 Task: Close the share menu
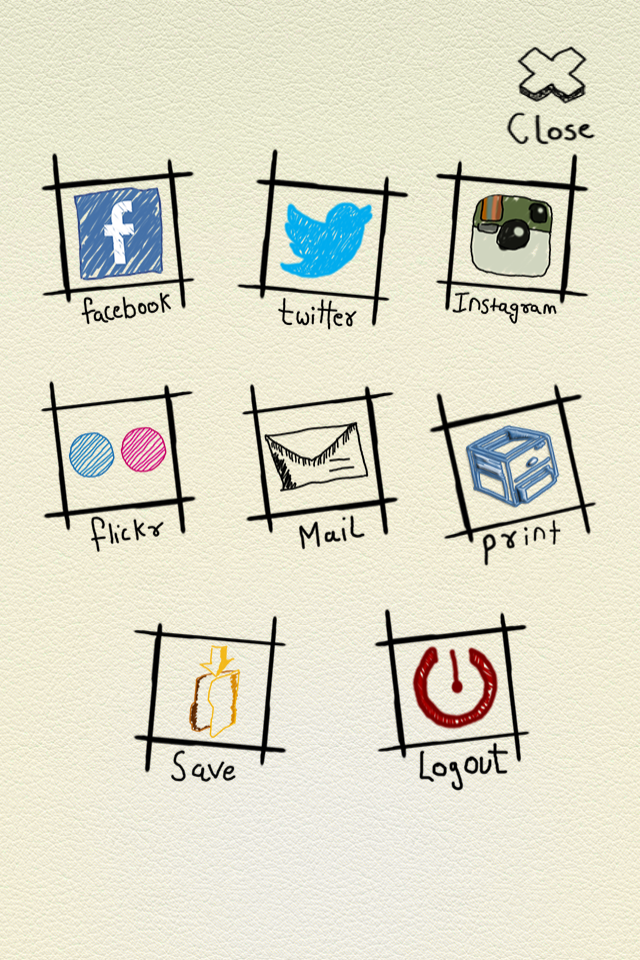(551, 92)
